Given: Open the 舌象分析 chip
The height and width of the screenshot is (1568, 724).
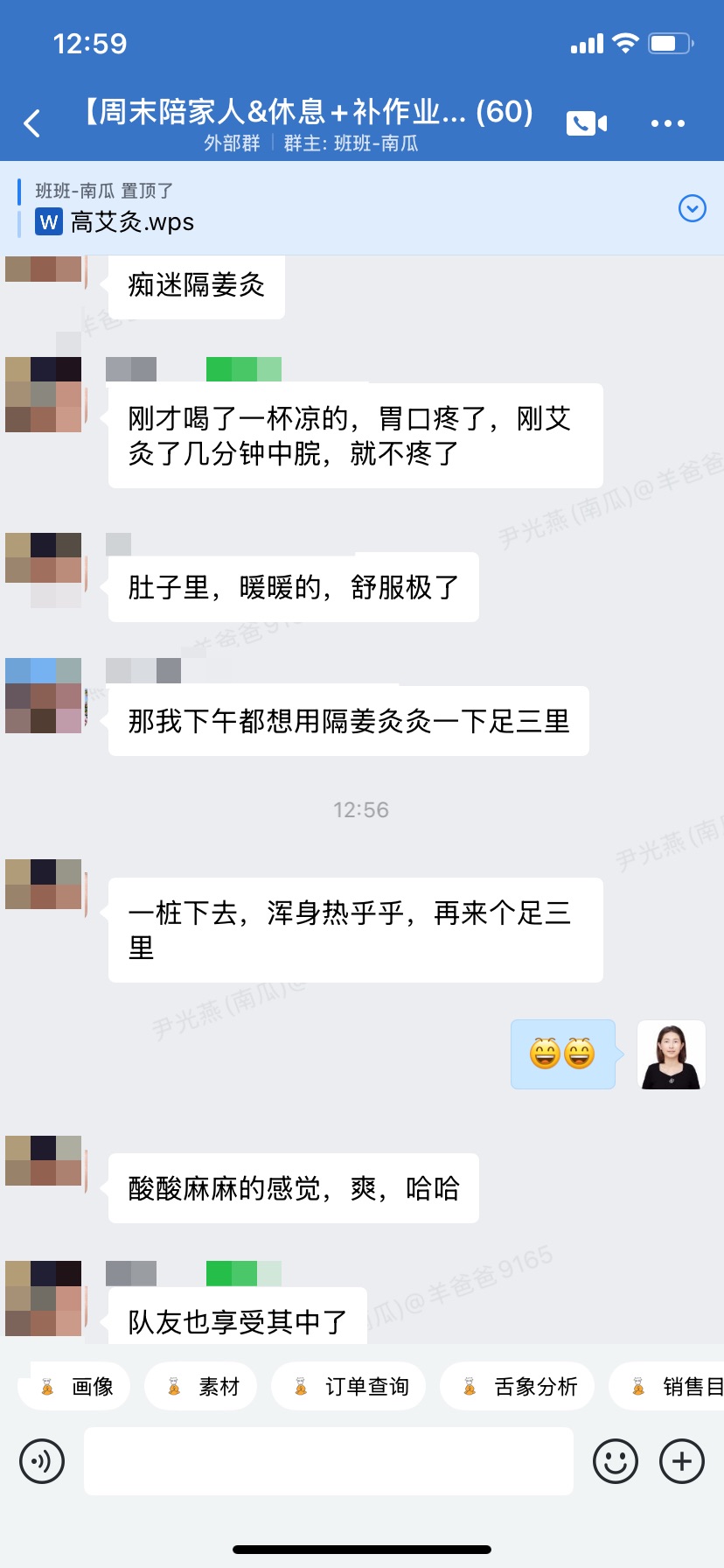Looking at the screenshot, I should click(x=518, y=1386).
